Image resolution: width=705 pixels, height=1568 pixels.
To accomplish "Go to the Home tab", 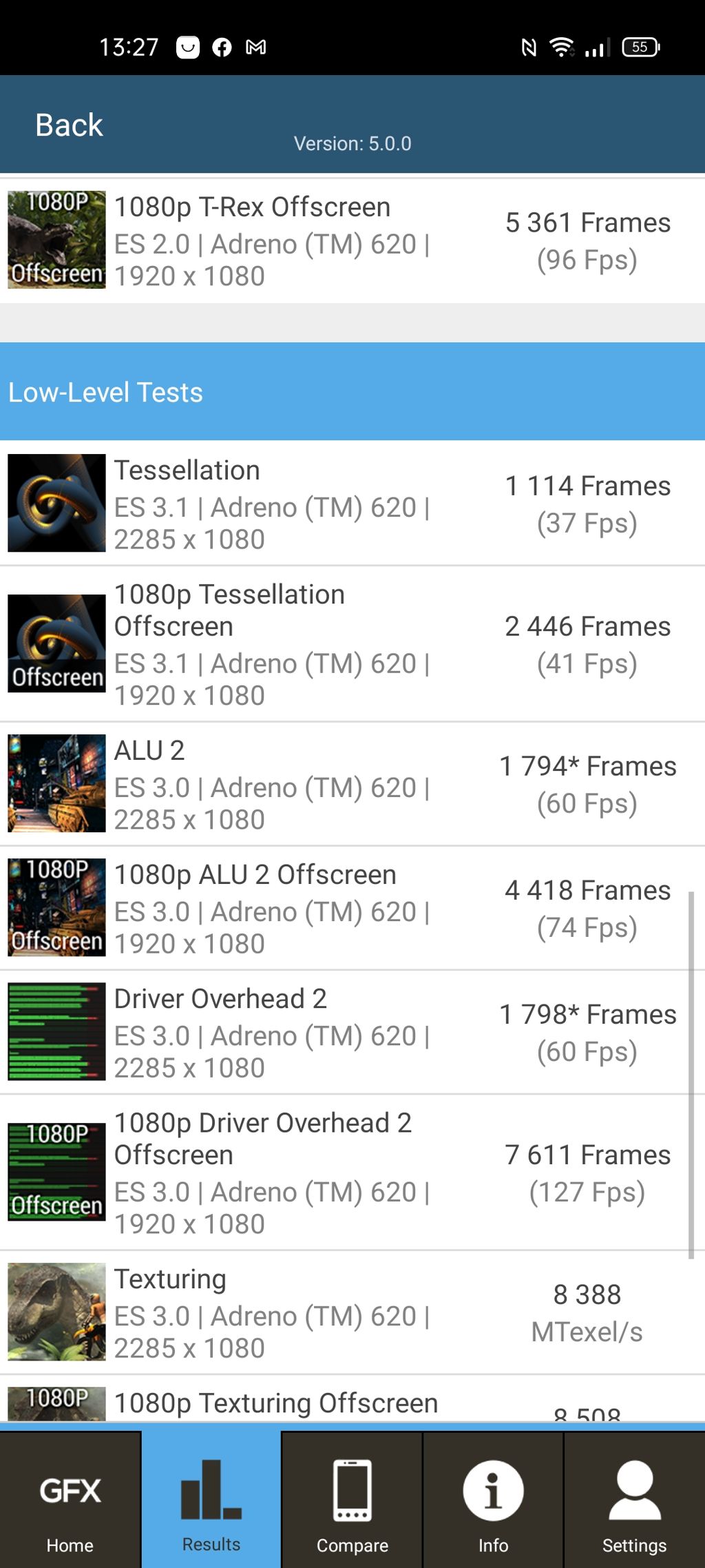I will 70,1500.
